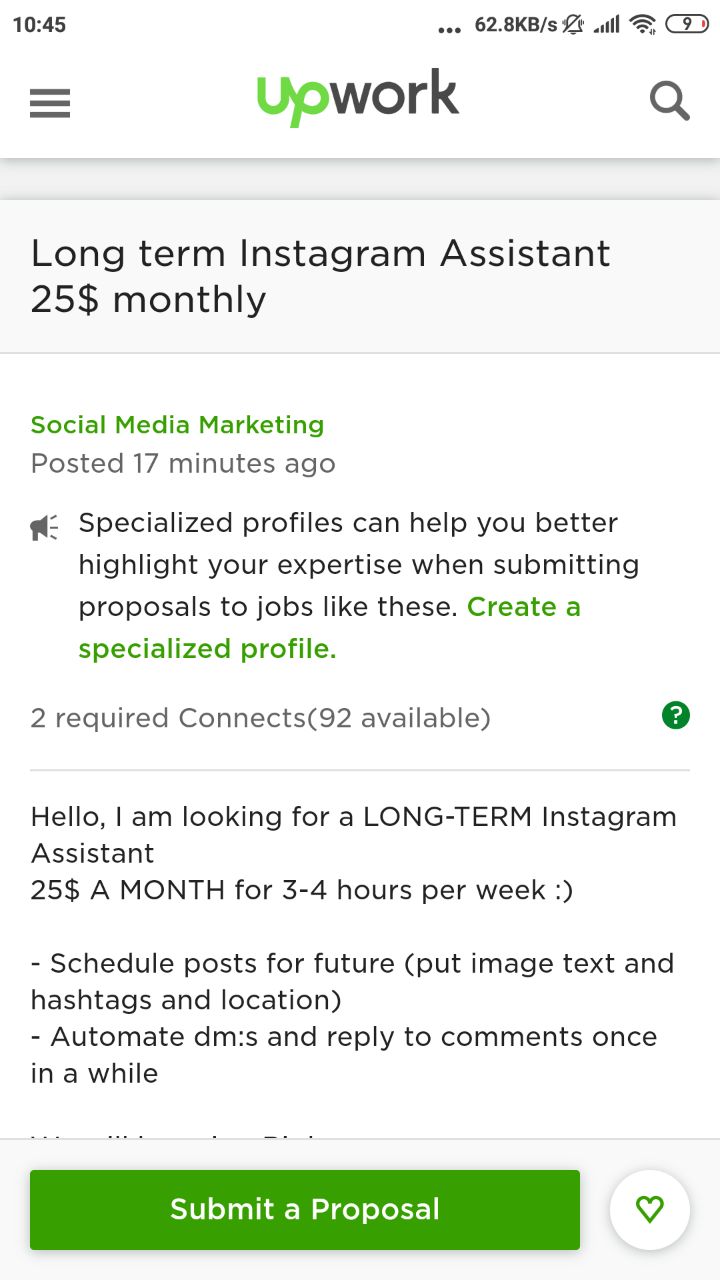Open the hamburger navigation menu
Viewport: 720px width, 1280px height.
tap(50, 103)
